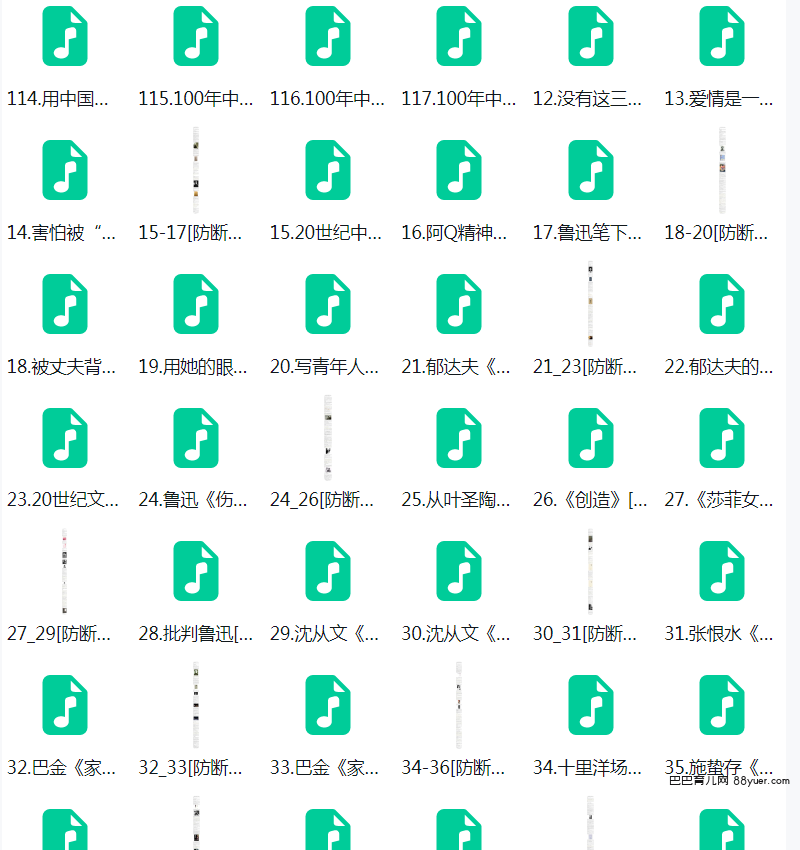Open audio file 25.从叶圣陶
The width and height of the screenshot is (800, 850).
[459, 438]
